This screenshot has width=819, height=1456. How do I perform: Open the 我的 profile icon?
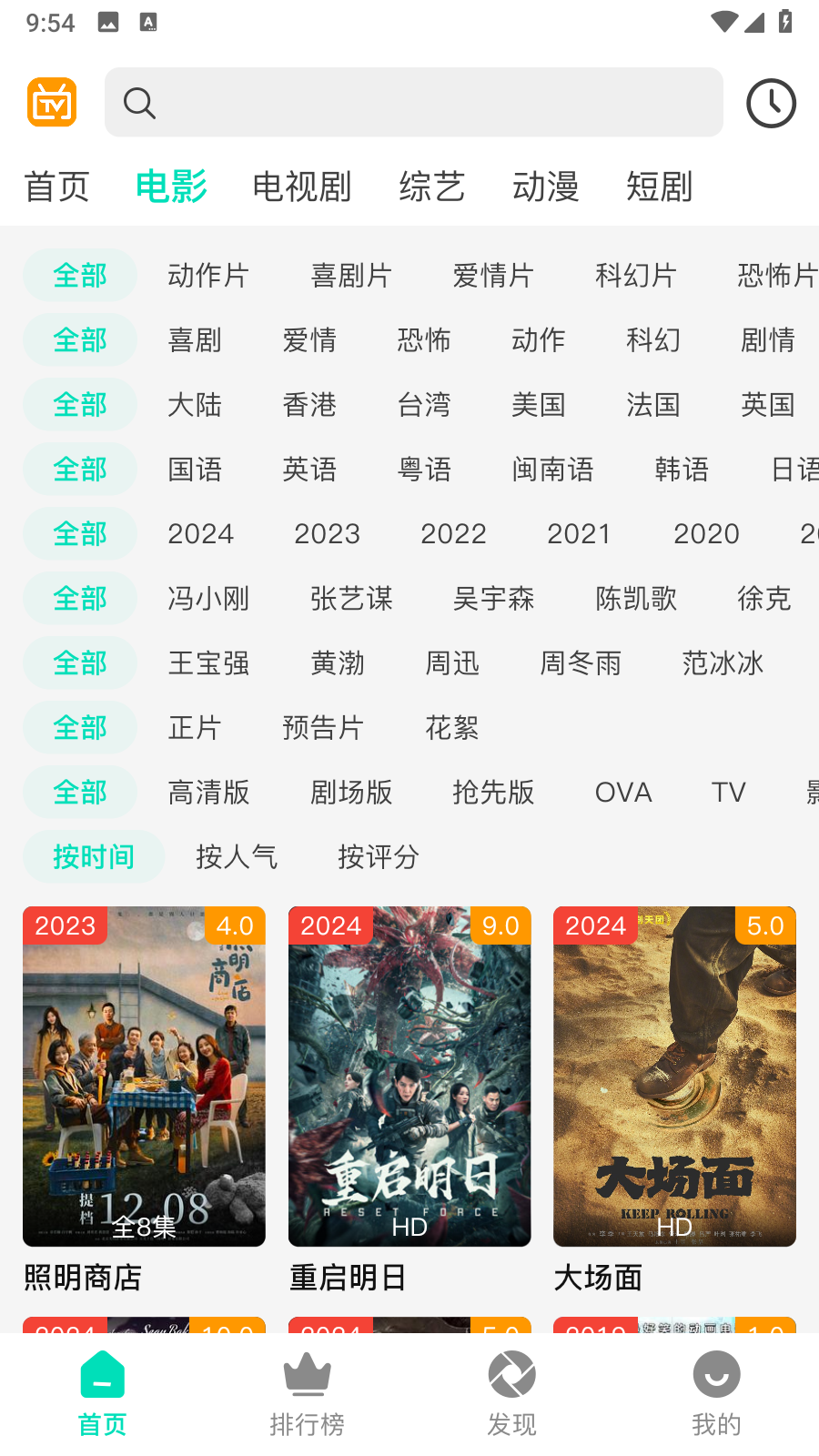pos(716,1374)
